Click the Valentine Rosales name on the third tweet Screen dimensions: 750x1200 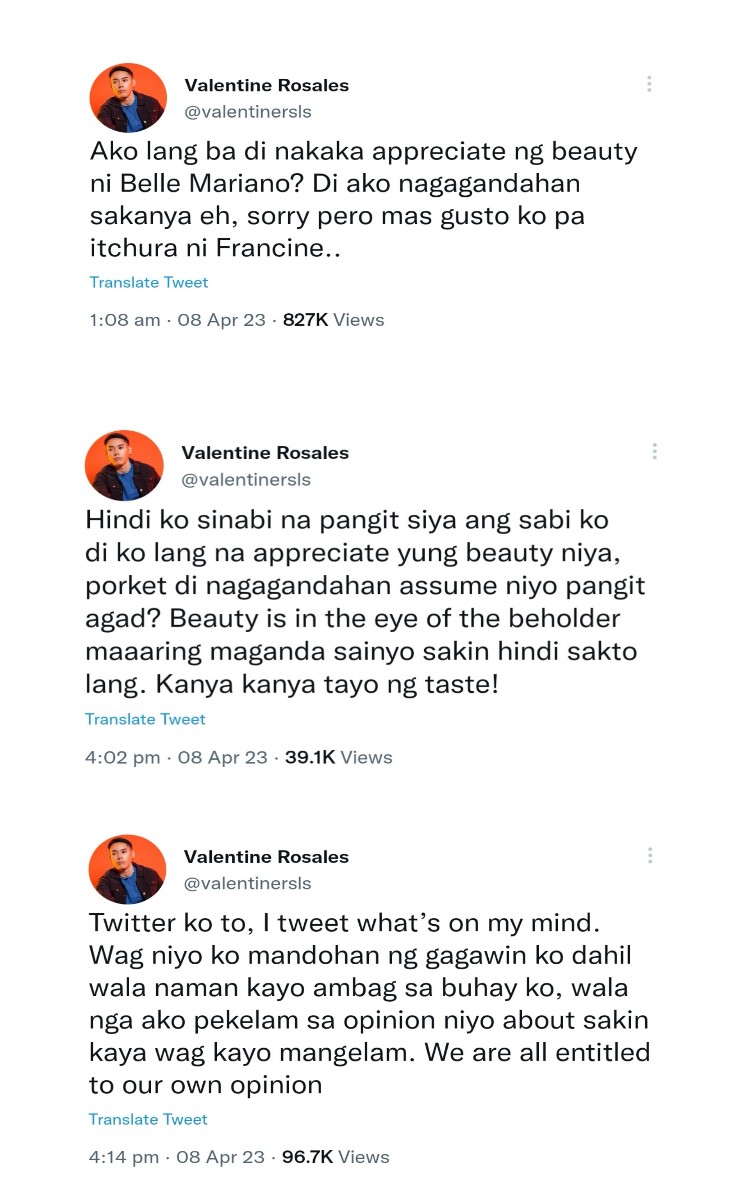(x=266, y=857)
